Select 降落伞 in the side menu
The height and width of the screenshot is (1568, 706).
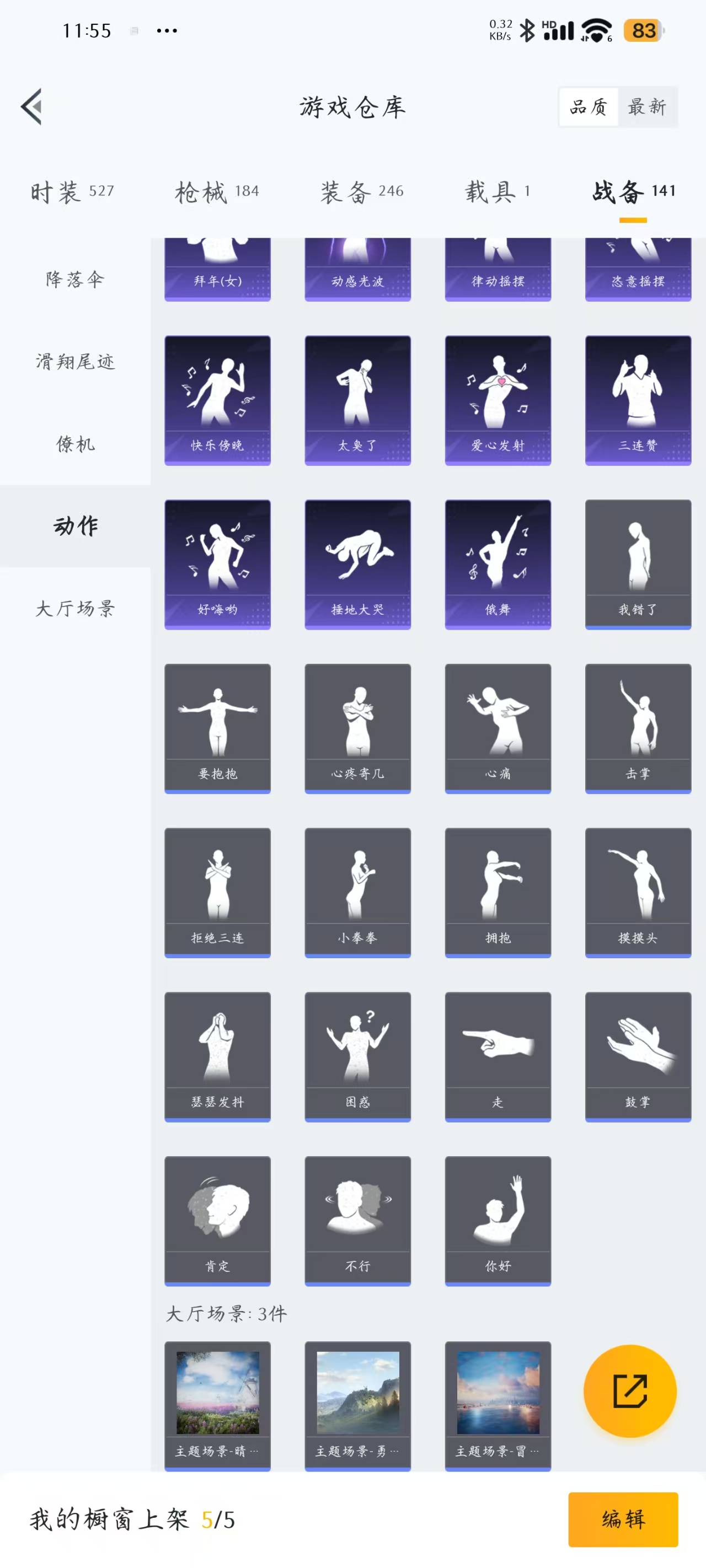(75, 280)
